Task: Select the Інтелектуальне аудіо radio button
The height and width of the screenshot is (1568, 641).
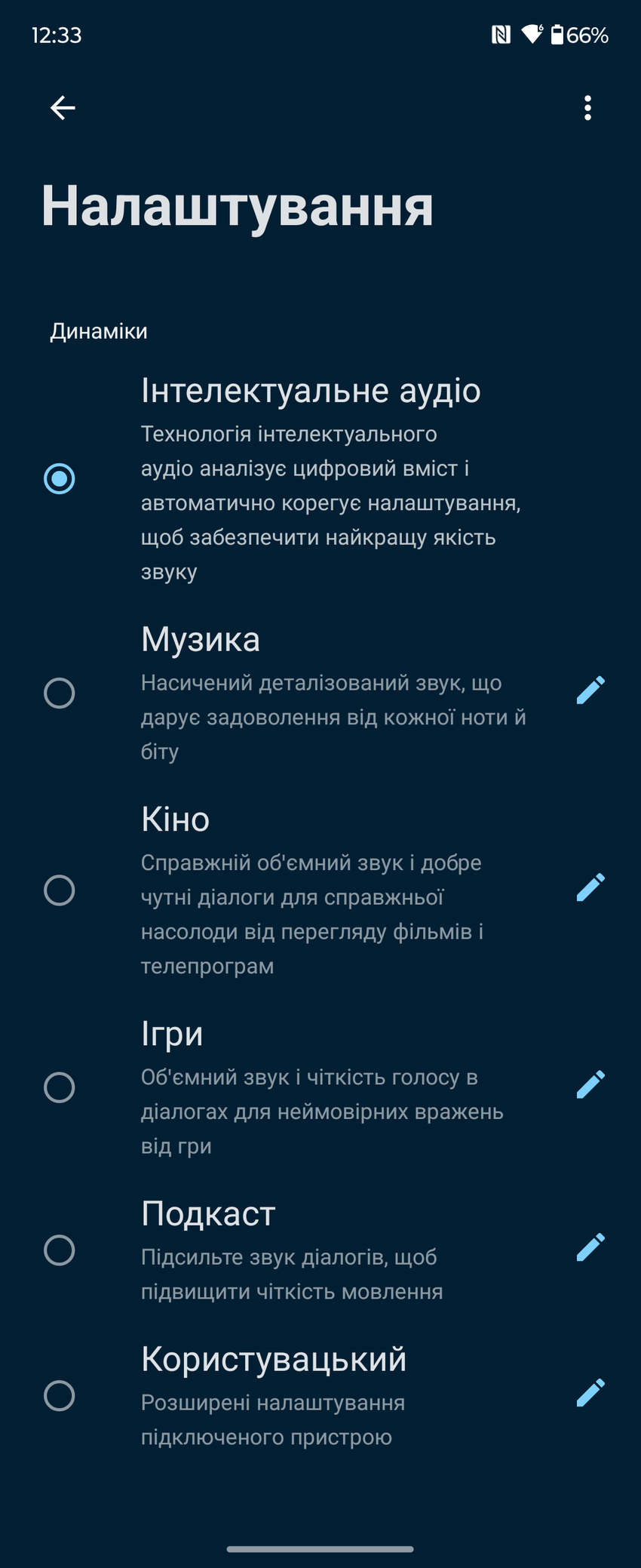Action: [60, 478]
